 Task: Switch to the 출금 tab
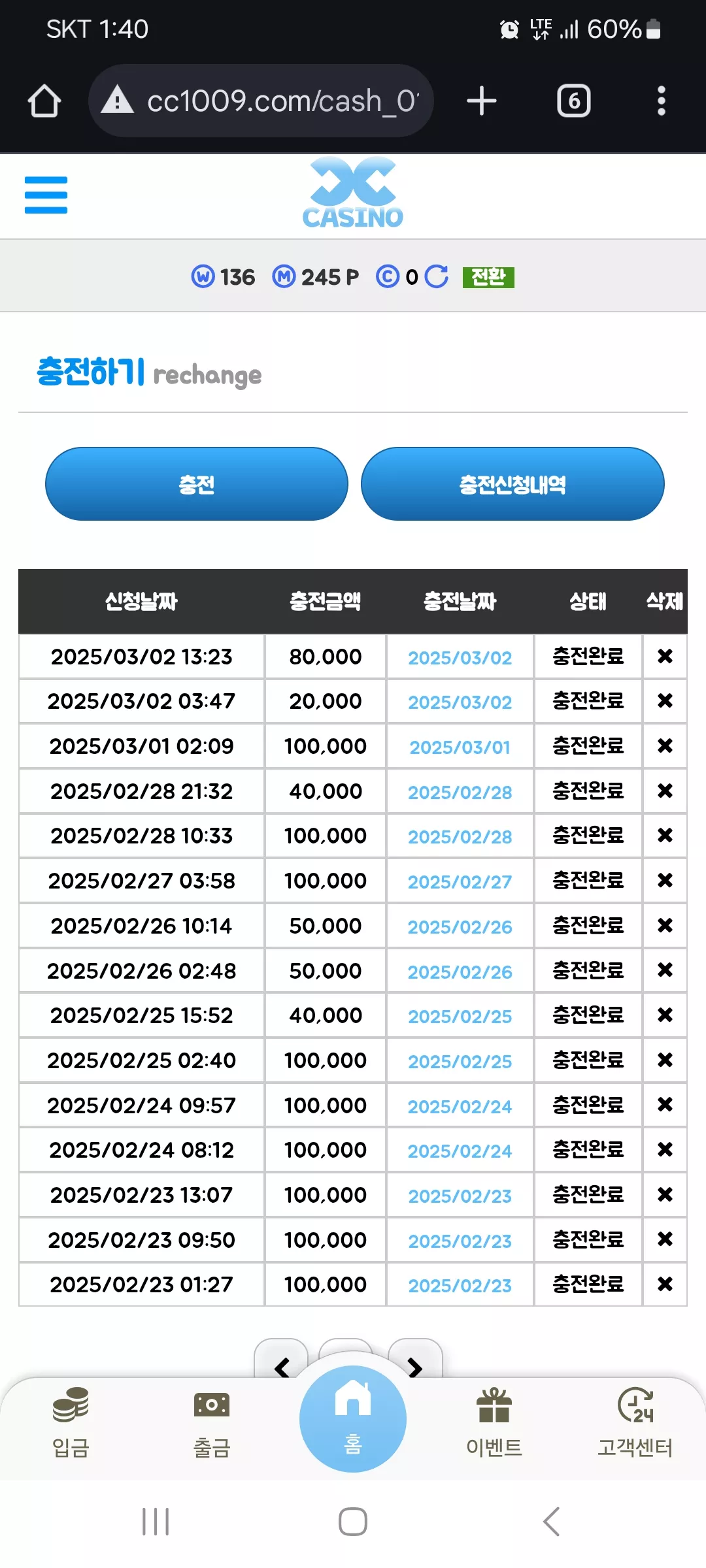(x=212, y=1422)
